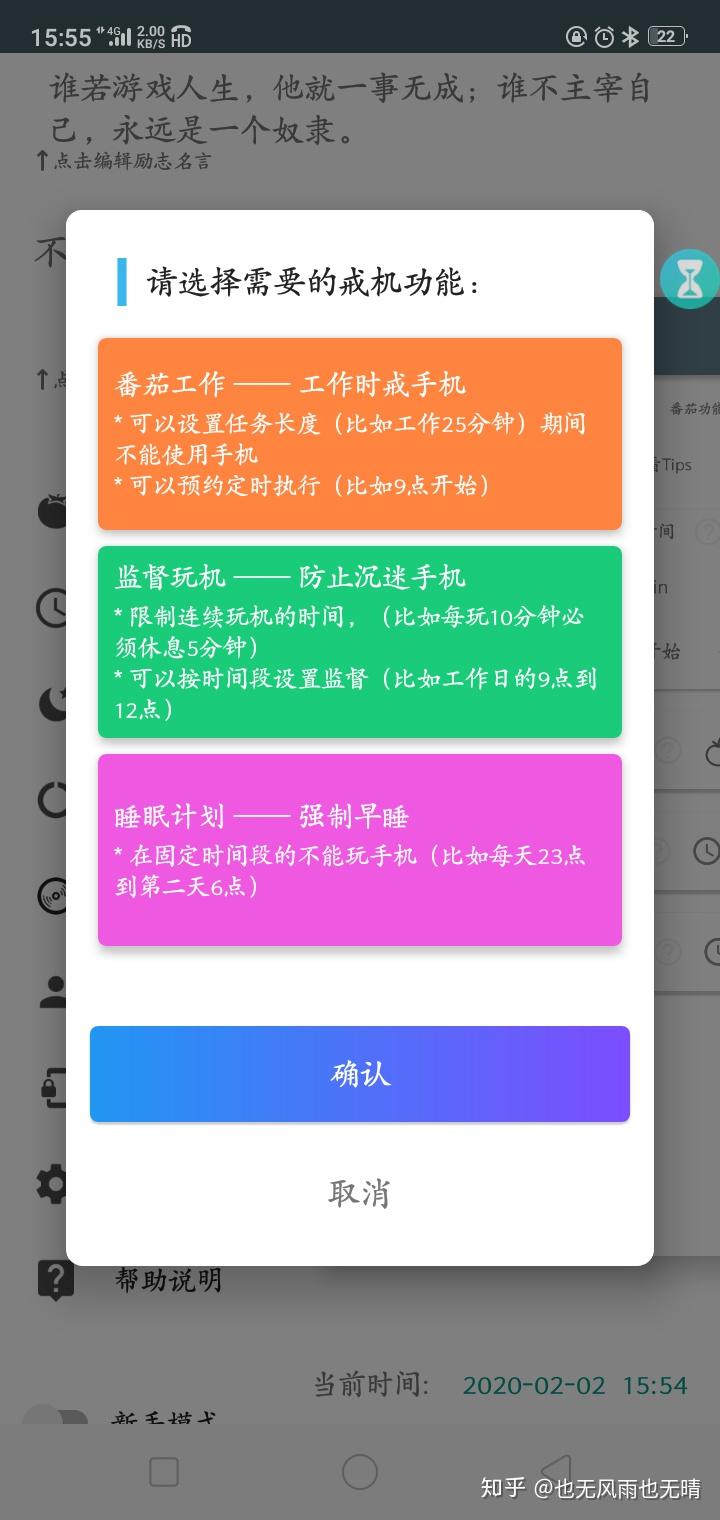Viewport: 720px width, 1520px height.
Task: Tap the floating hourglass icon
Action: tap(690, 279)
